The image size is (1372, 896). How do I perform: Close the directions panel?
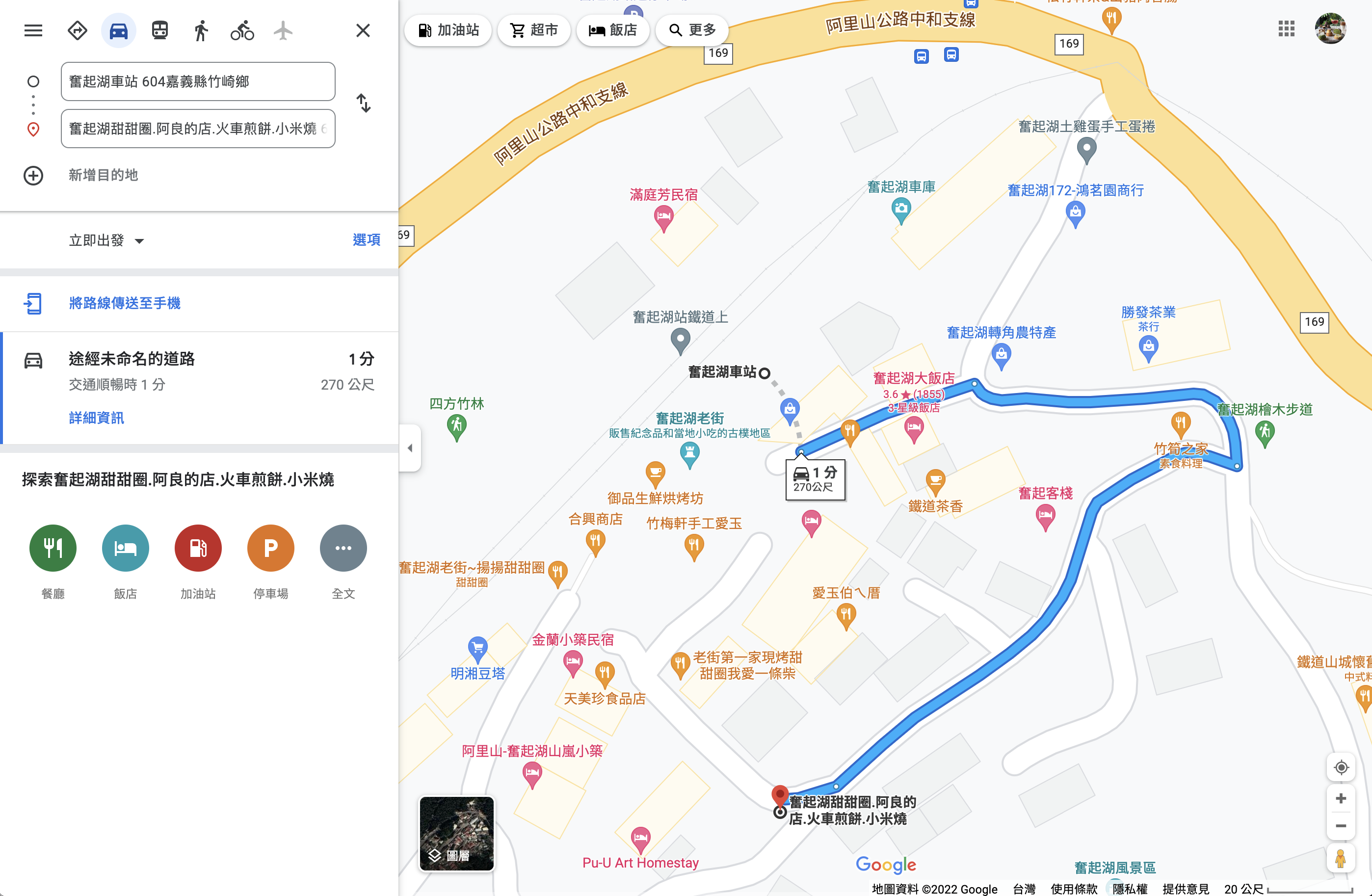coord(363,30)
